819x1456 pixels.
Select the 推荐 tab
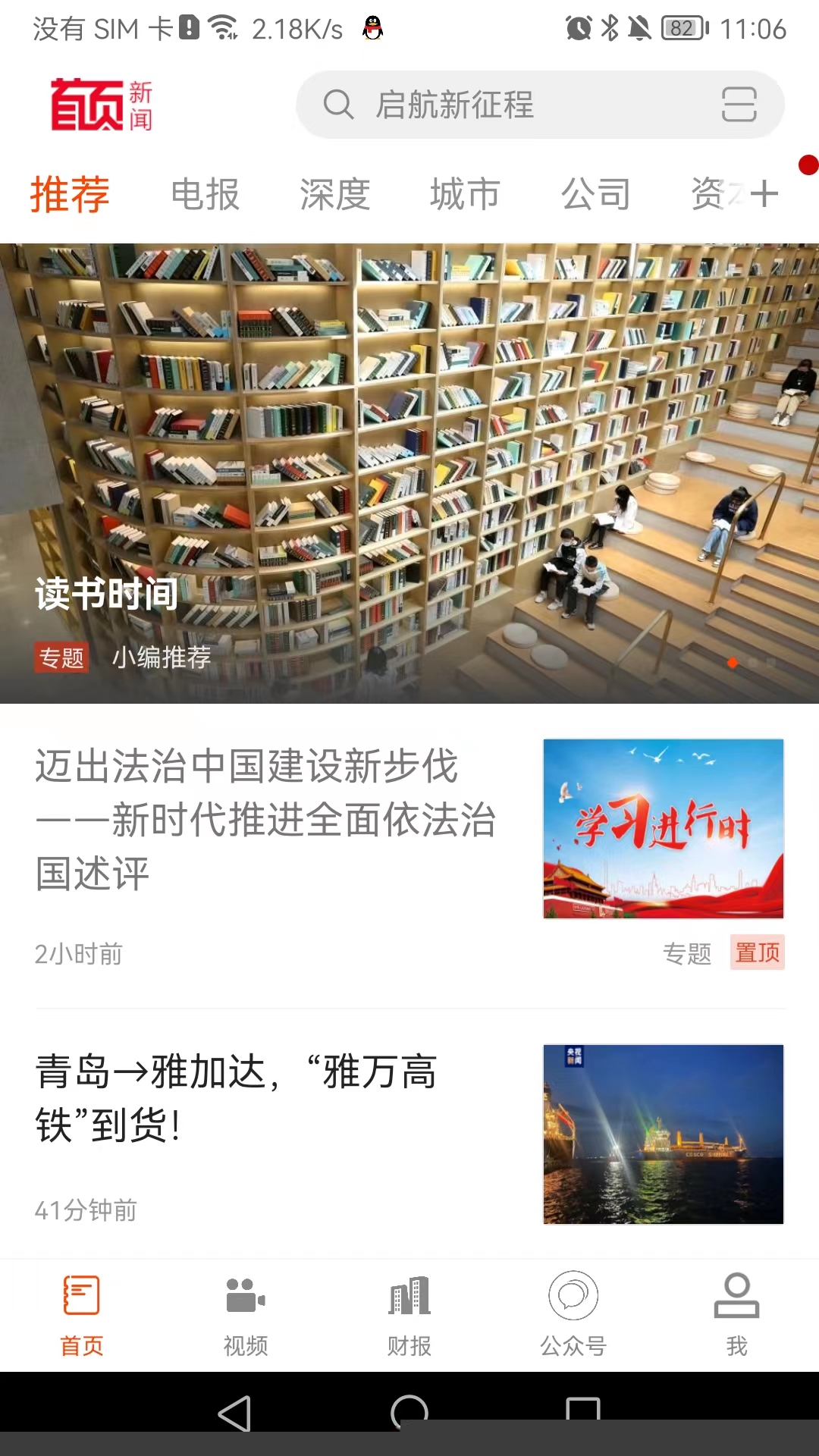[70, 194]
